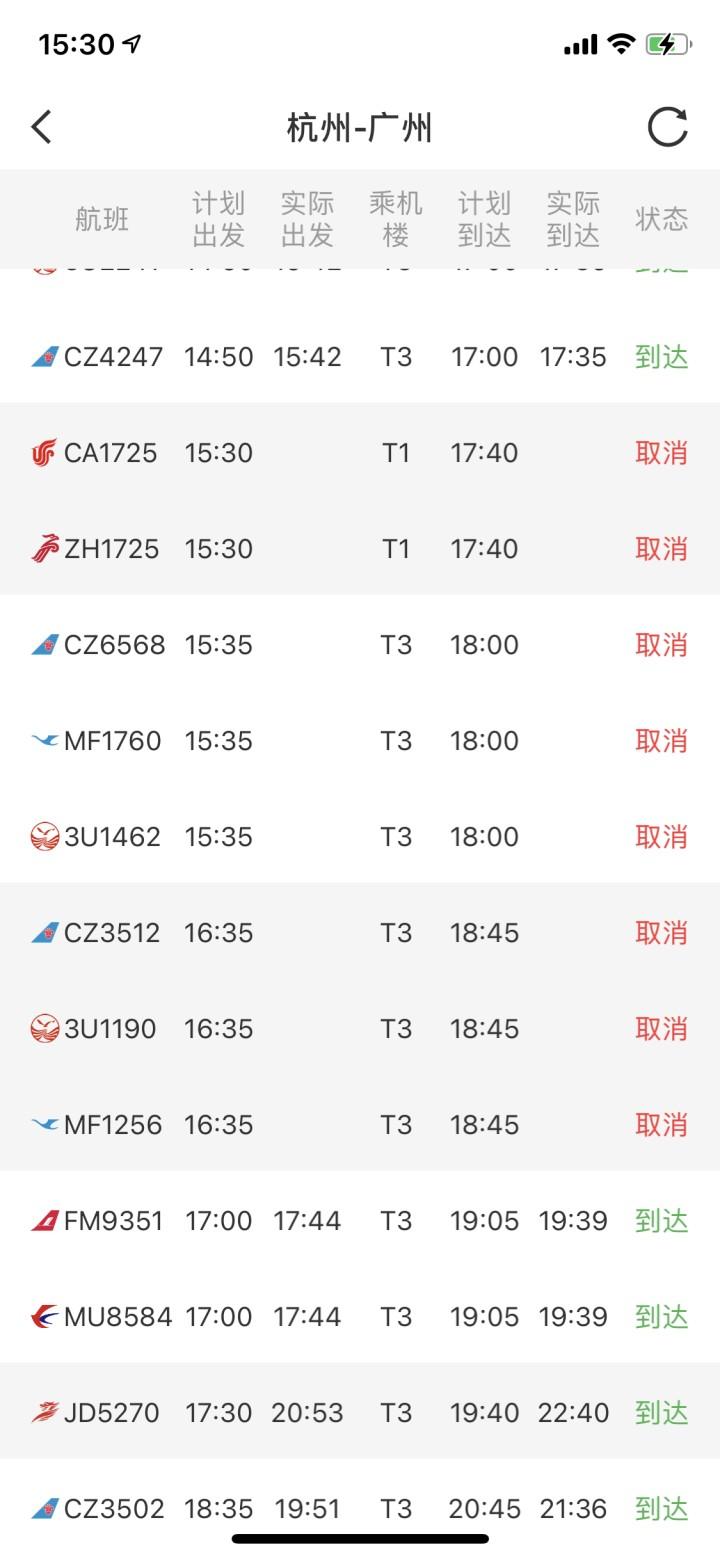The width and height of the screenshot is (720, 1559).
Task: View arrived flight FM9351
Action: point(360,1220)
